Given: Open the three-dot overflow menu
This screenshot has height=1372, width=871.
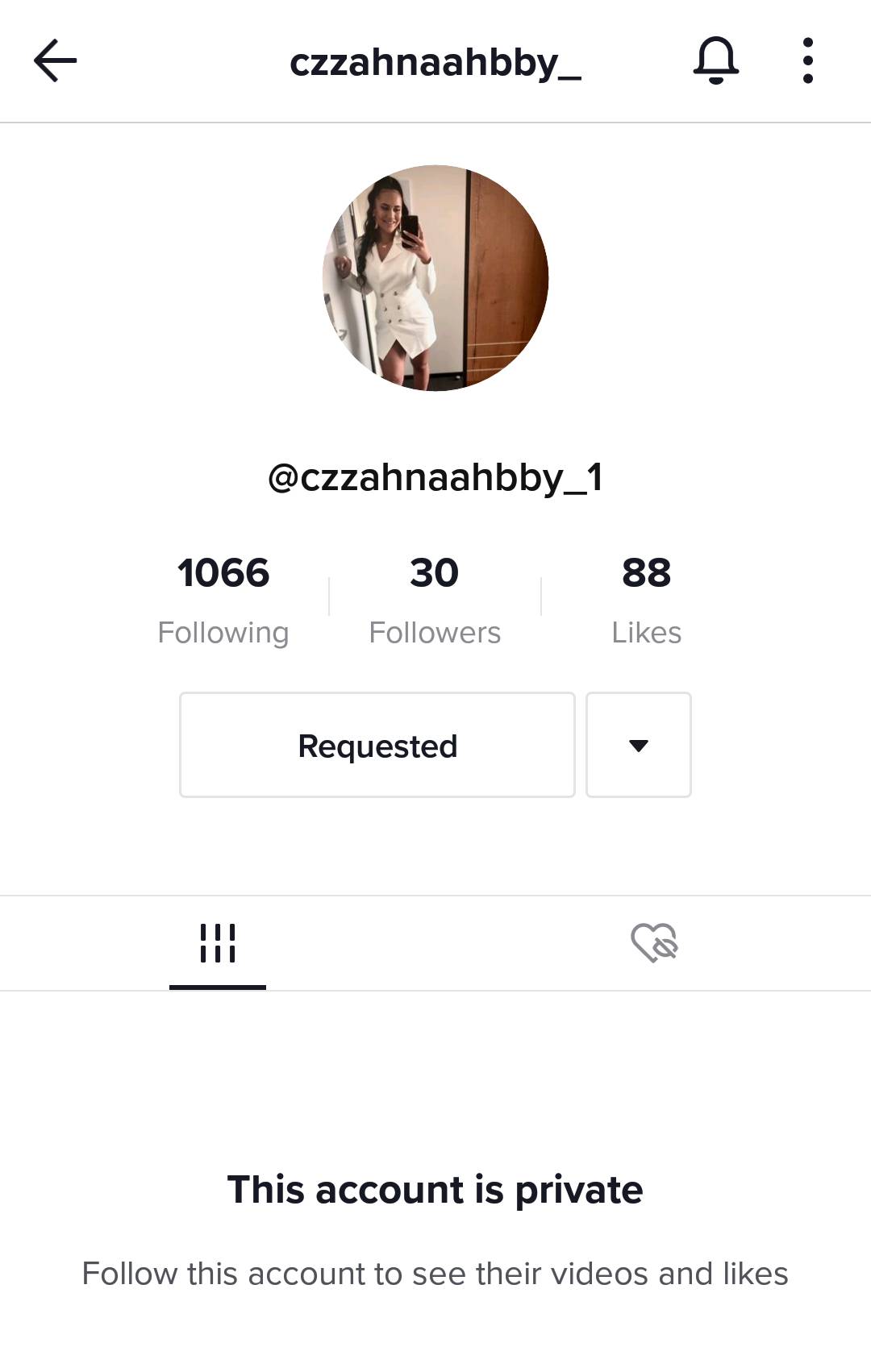Looking at the screenshot, I should tap(807, 60).
